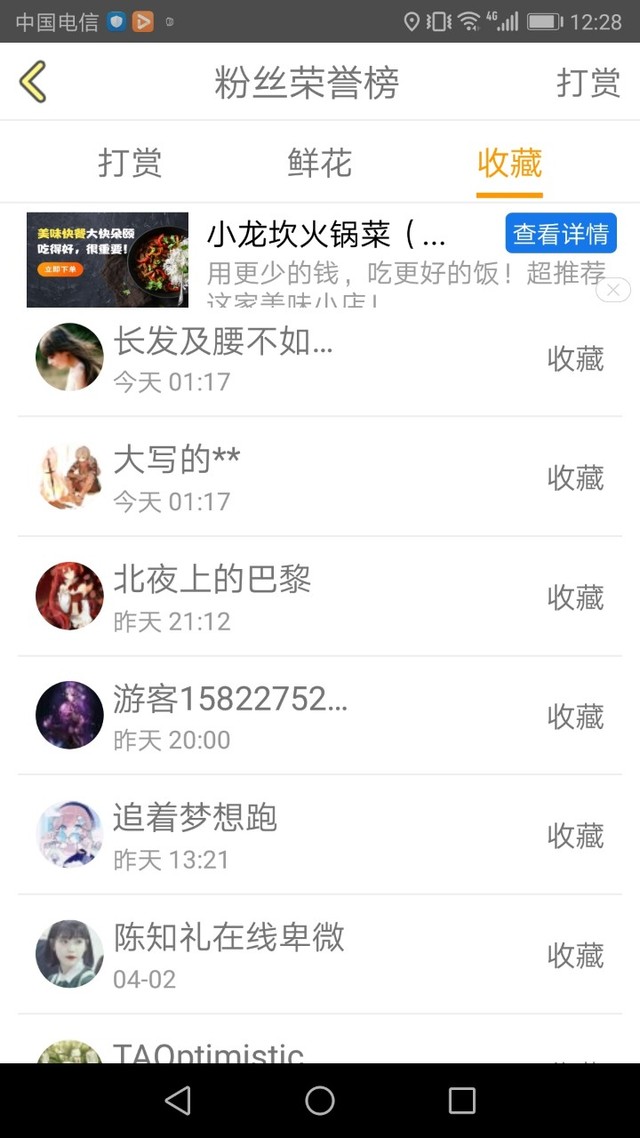This screenshot has width=640, height=1138.
Task: Dismiss the hotpot ad banner
Action: 614,290
